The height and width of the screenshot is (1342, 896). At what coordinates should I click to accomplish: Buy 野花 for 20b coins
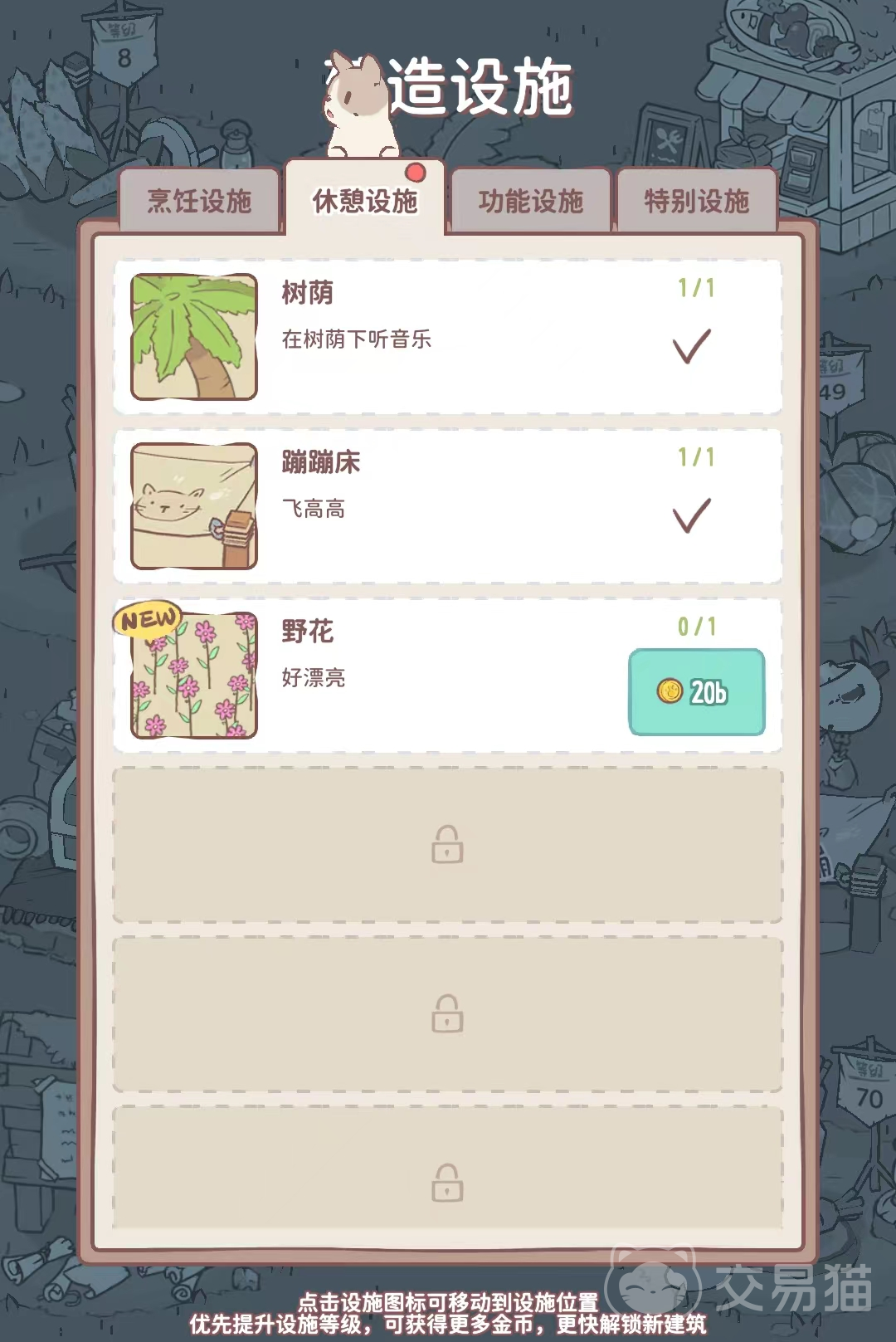click(x=696, y=692)
